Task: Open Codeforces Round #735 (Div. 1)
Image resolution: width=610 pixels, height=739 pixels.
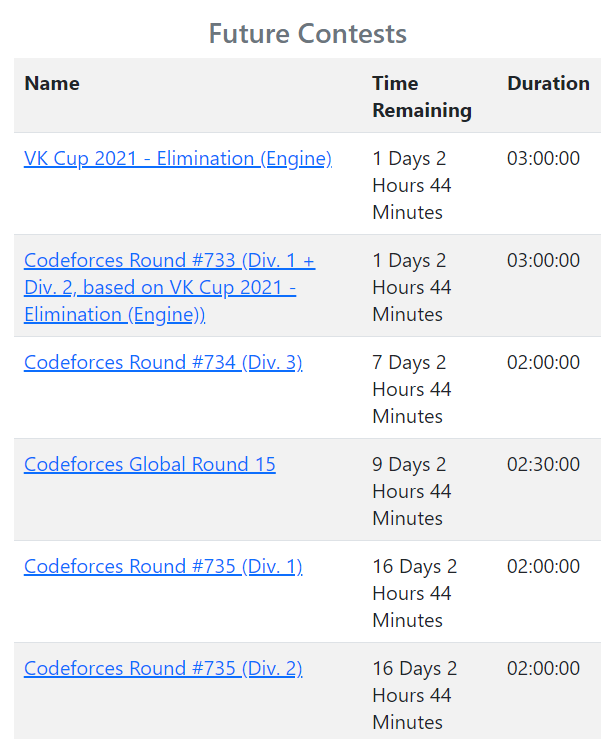Action: (x=162, y=566)
